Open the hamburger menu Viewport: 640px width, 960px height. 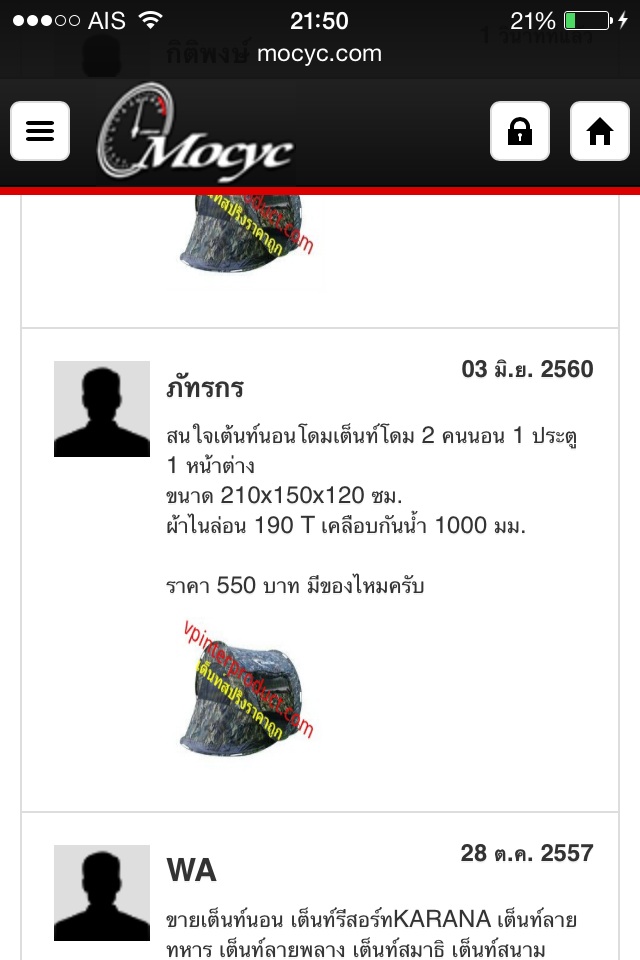click(40, 131)
